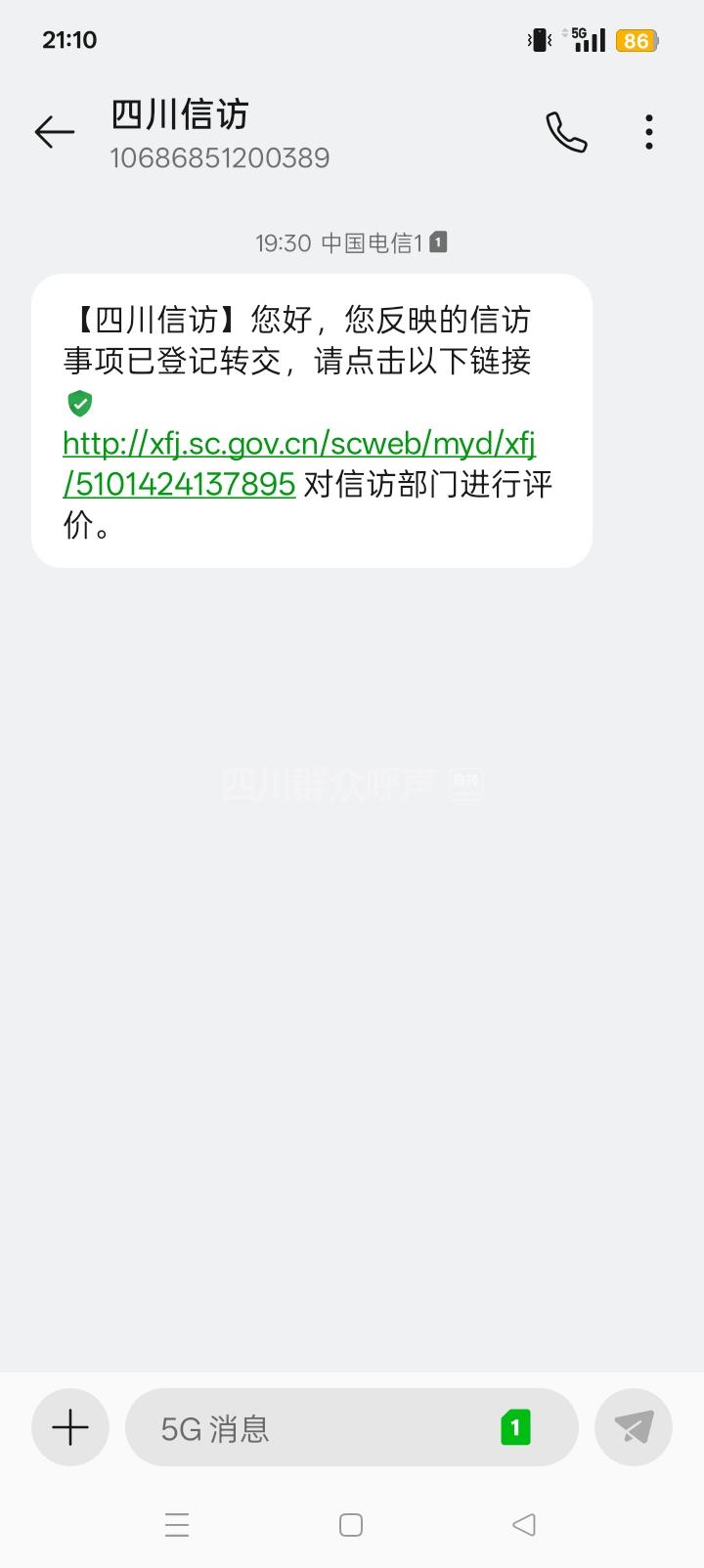Tap the plus attachment button
The width and height of the screenshot is (704, 1568).
coord(70,1428)
